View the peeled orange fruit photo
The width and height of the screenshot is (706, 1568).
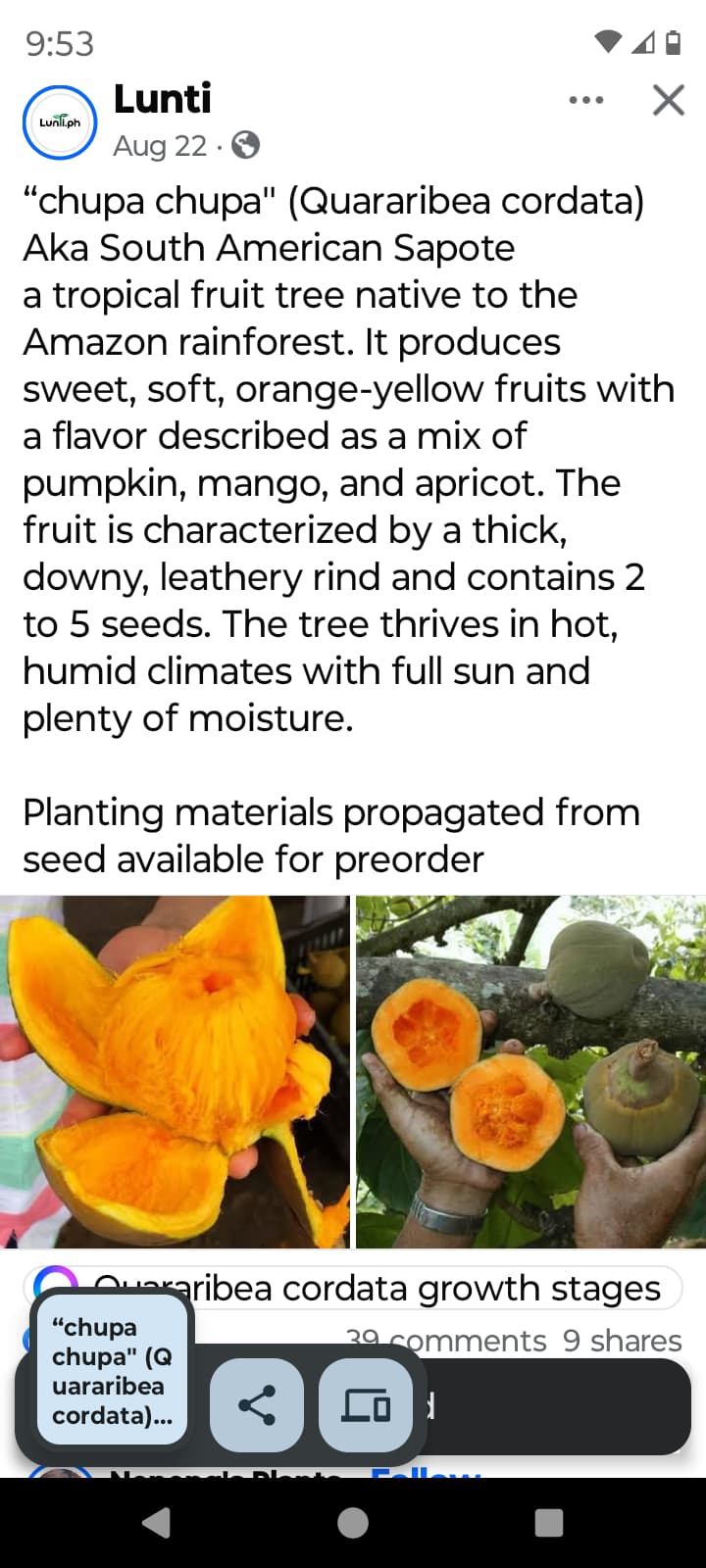175,1071
